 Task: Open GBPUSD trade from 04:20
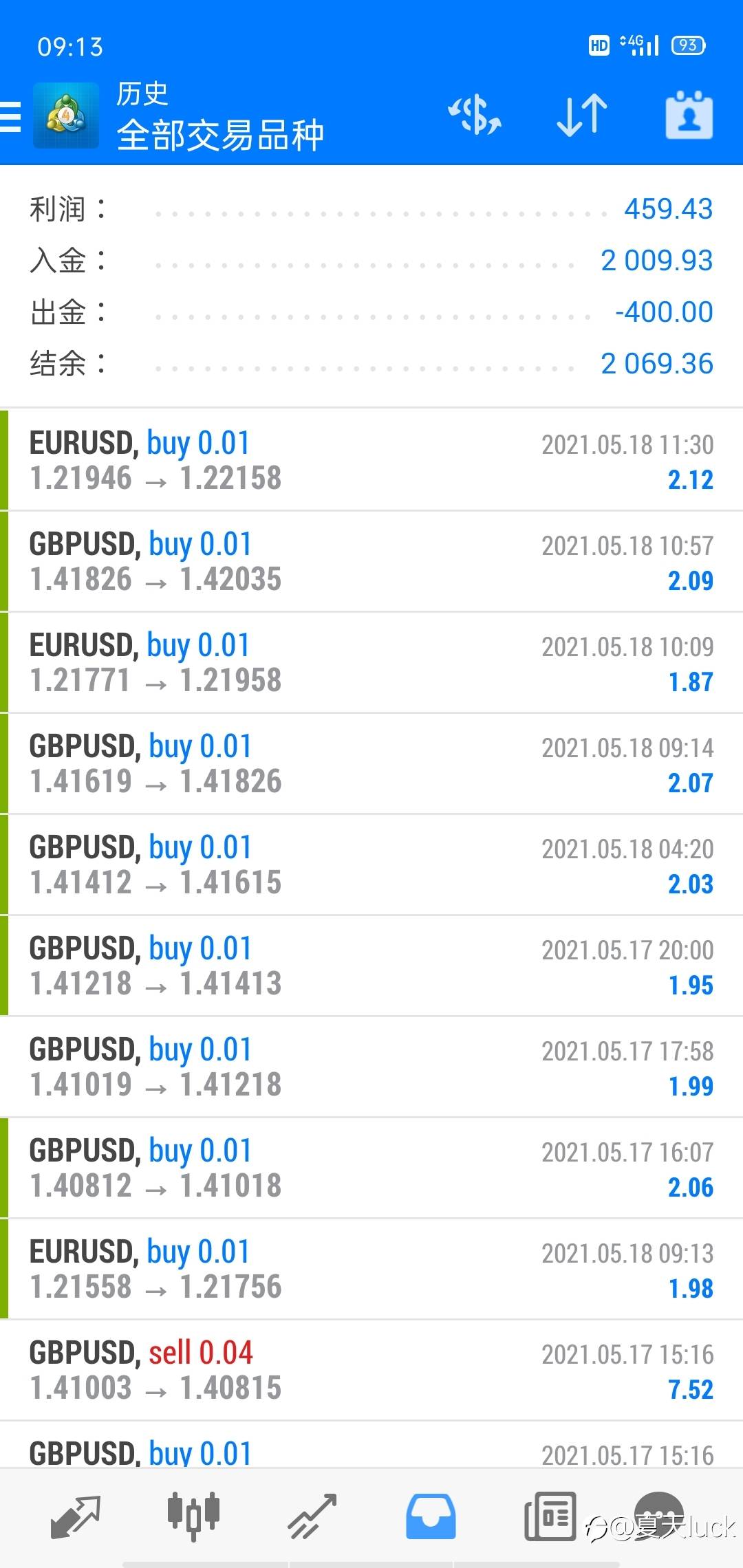(x=371, y=864)
